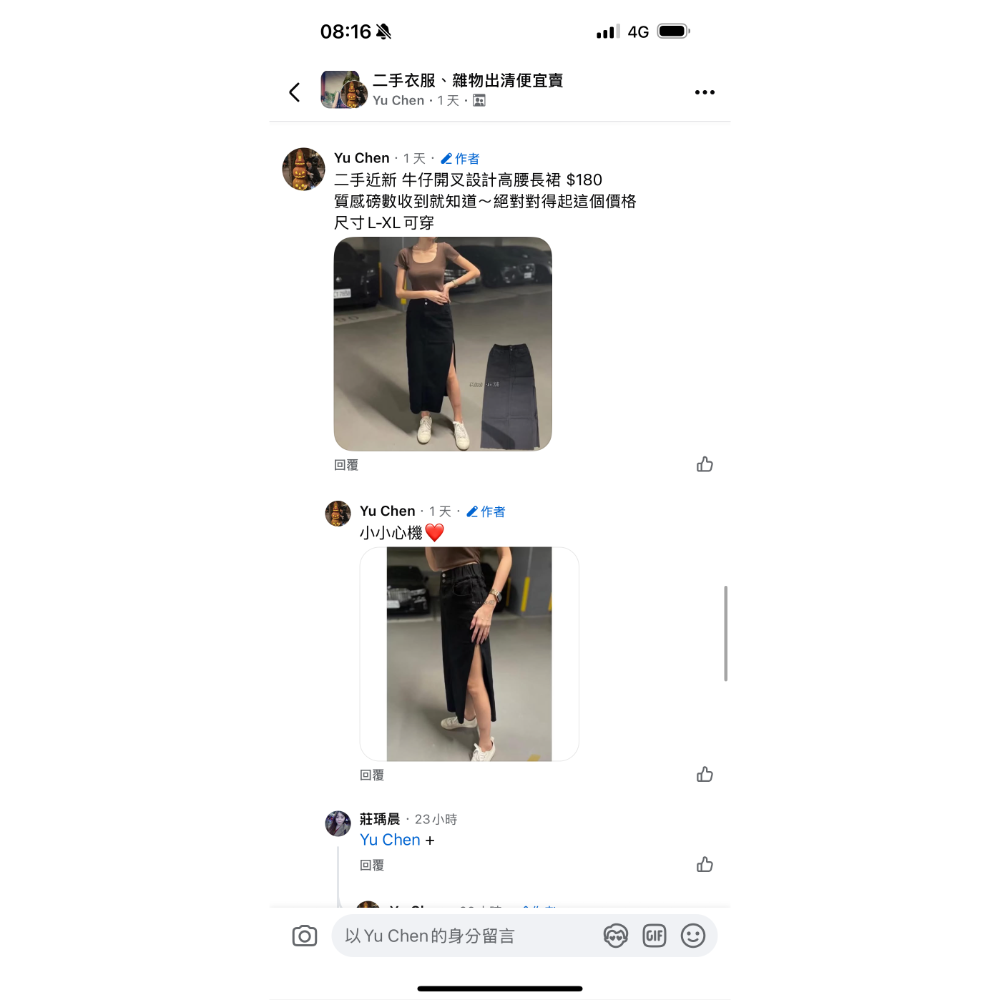1000x1000 pixels.
Task: Attach a photo with the camera icon
Action: tap(305, 936)
